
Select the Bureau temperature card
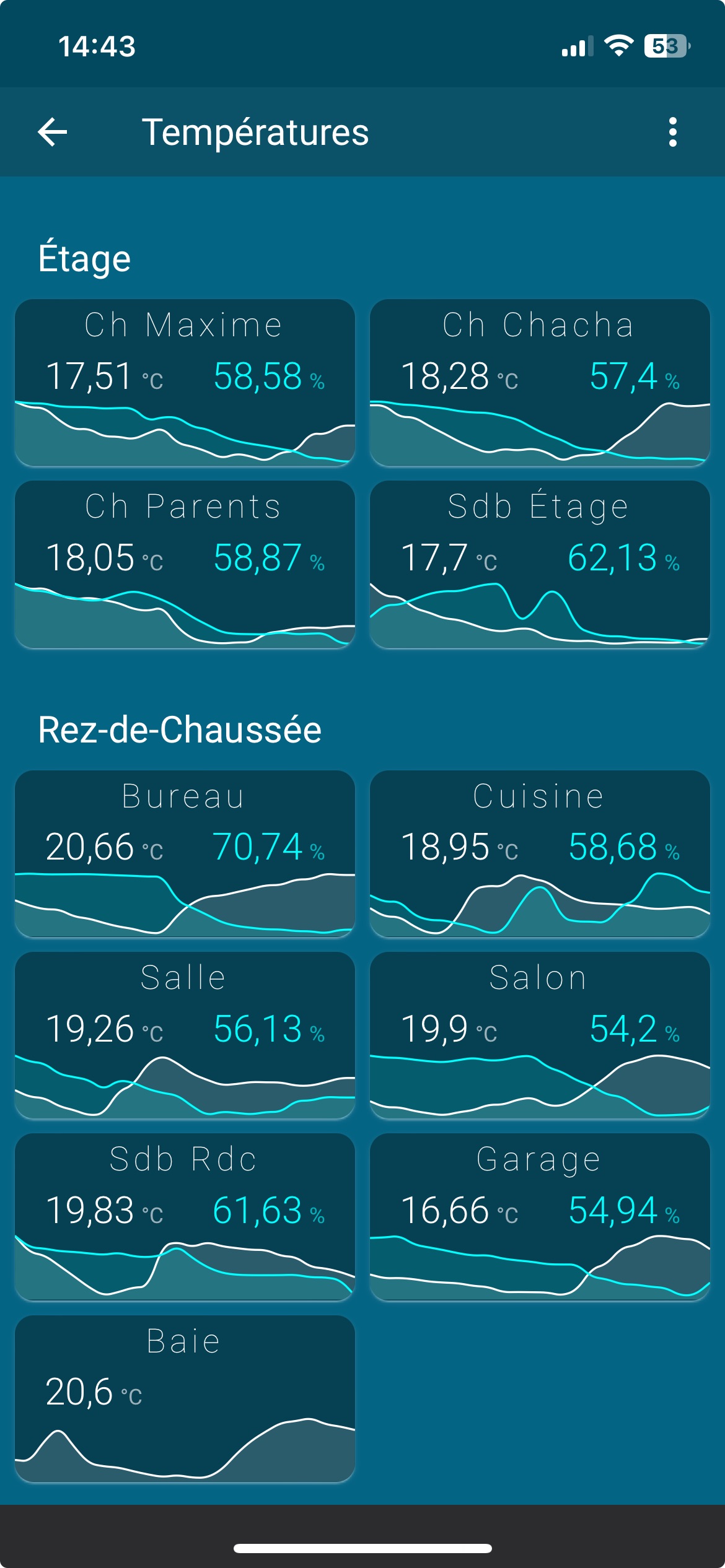185,854
